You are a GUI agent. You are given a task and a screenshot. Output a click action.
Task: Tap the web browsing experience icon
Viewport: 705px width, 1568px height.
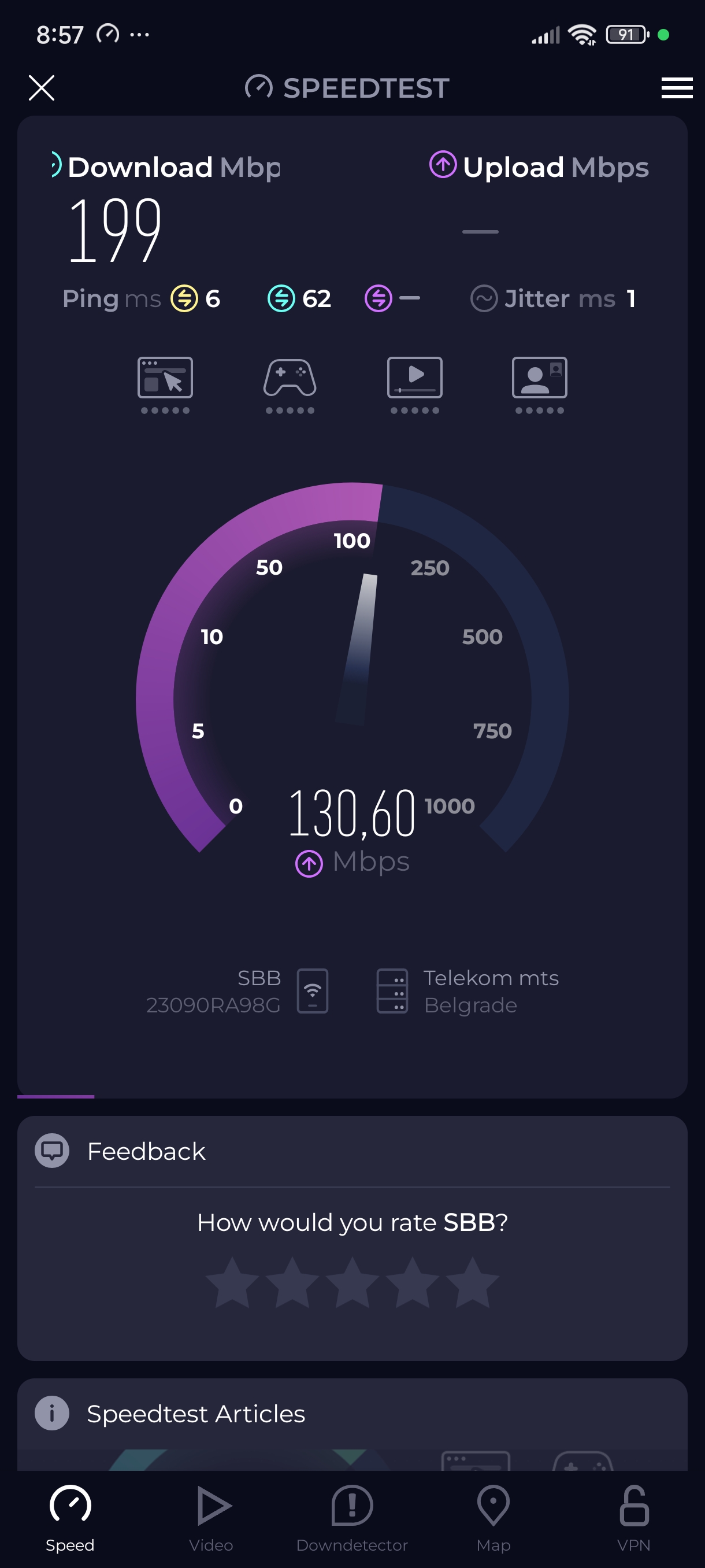[x=165, y=379]
